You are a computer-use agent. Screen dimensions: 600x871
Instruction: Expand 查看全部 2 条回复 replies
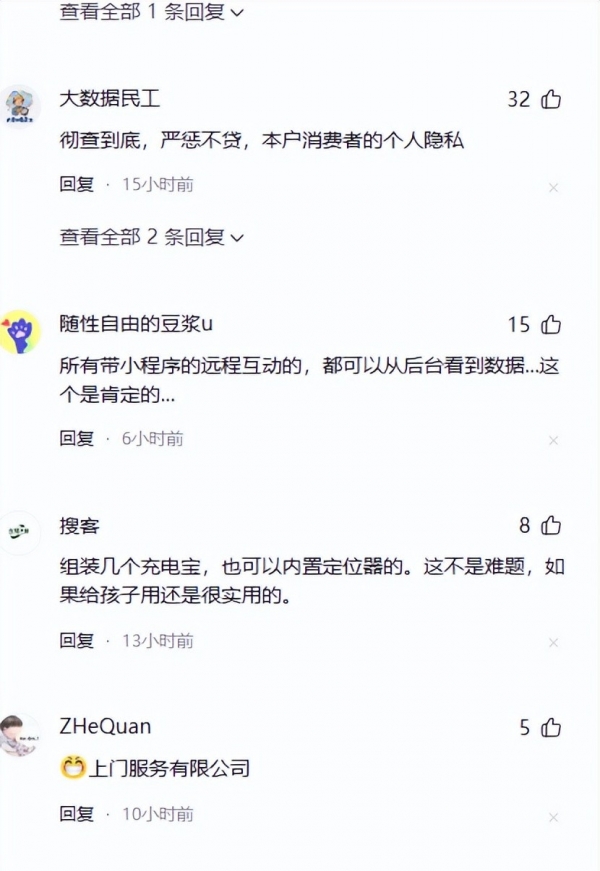(151, 238)
